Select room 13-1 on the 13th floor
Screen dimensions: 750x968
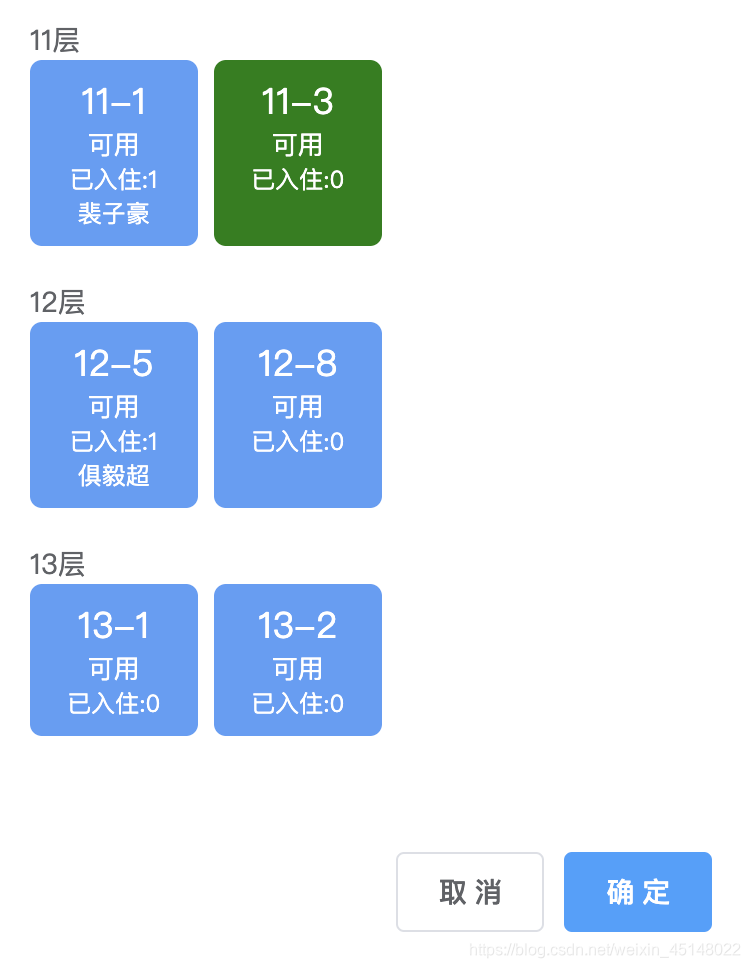(114, 660)
